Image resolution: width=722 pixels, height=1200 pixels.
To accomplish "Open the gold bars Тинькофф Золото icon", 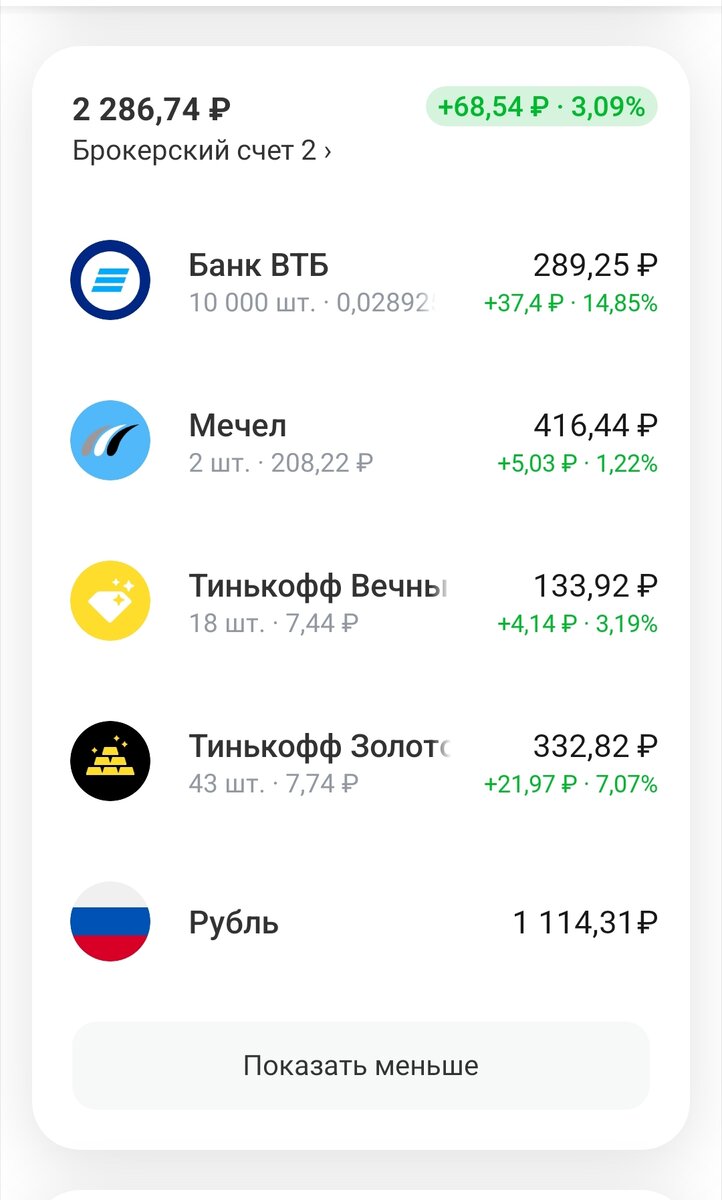I will point(110,760).
